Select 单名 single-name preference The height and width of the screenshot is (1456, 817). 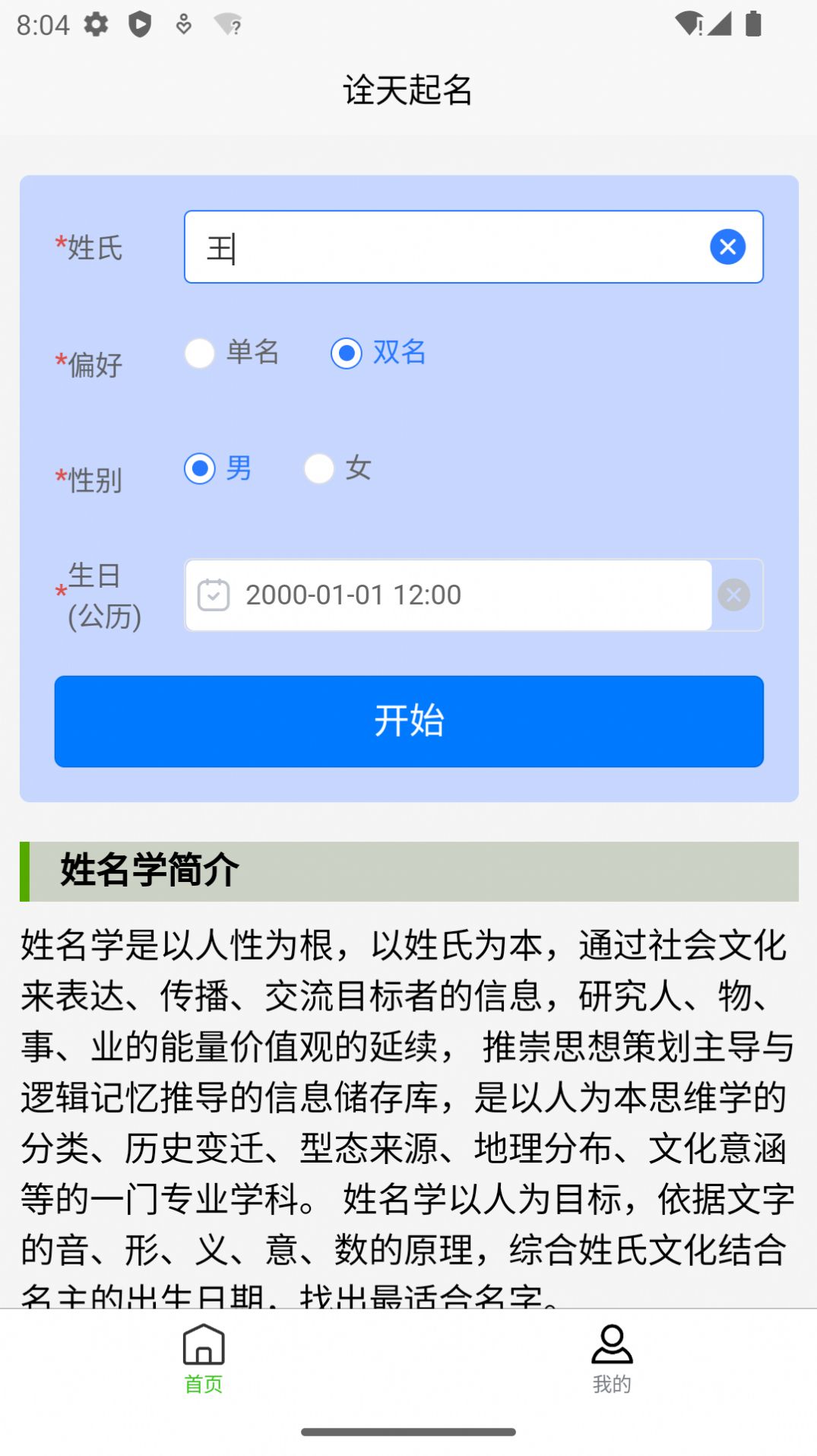point(200,354)
